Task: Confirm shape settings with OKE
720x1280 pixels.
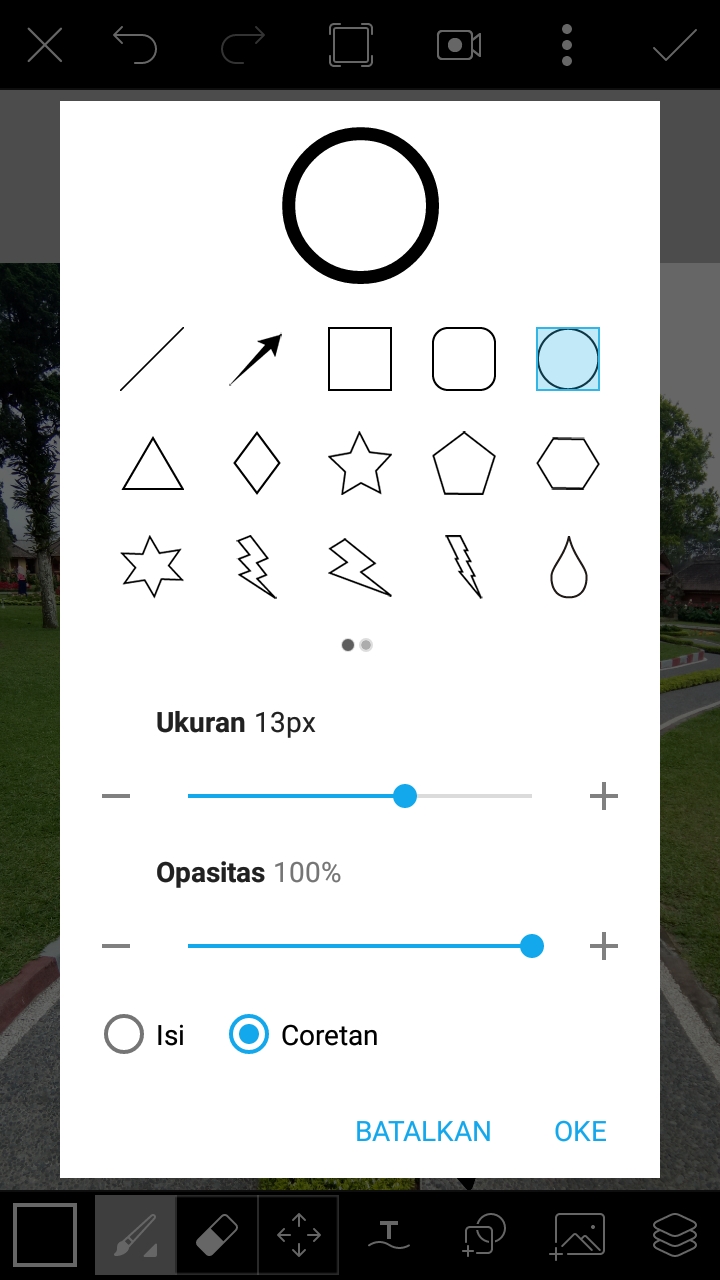Action: coord(581,1131)
